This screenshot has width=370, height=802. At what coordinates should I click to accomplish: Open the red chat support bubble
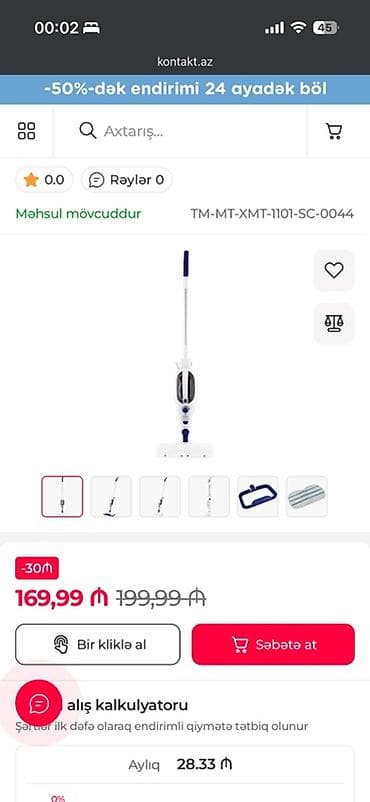pyautogui.click(x=39, y=704)
